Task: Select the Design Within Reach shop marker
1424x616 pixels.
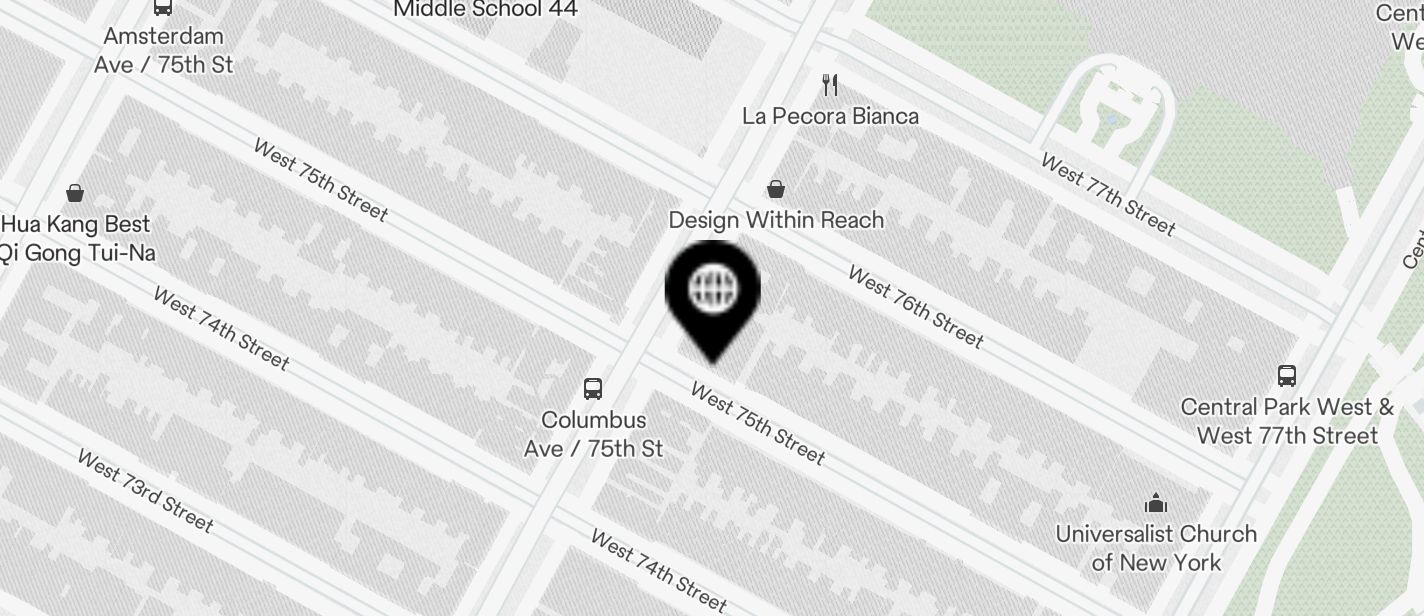Action: click(x=775, y=189)
